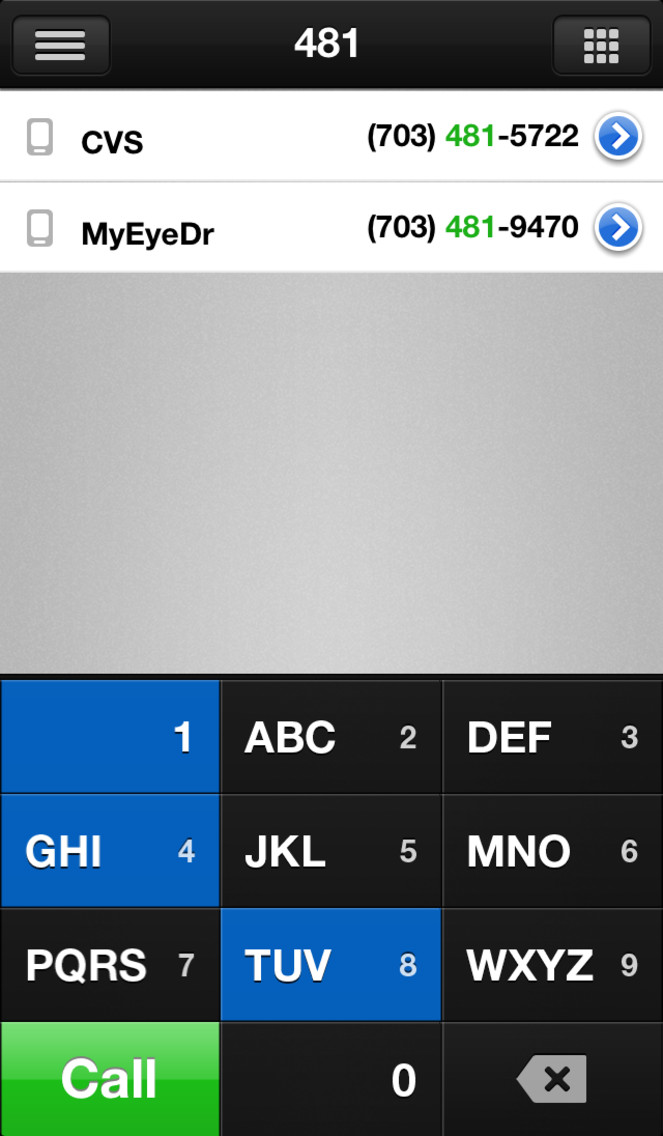Tap the MNO 6 key
Viewport: 663px width, 1136px height.
pos(553,851)
